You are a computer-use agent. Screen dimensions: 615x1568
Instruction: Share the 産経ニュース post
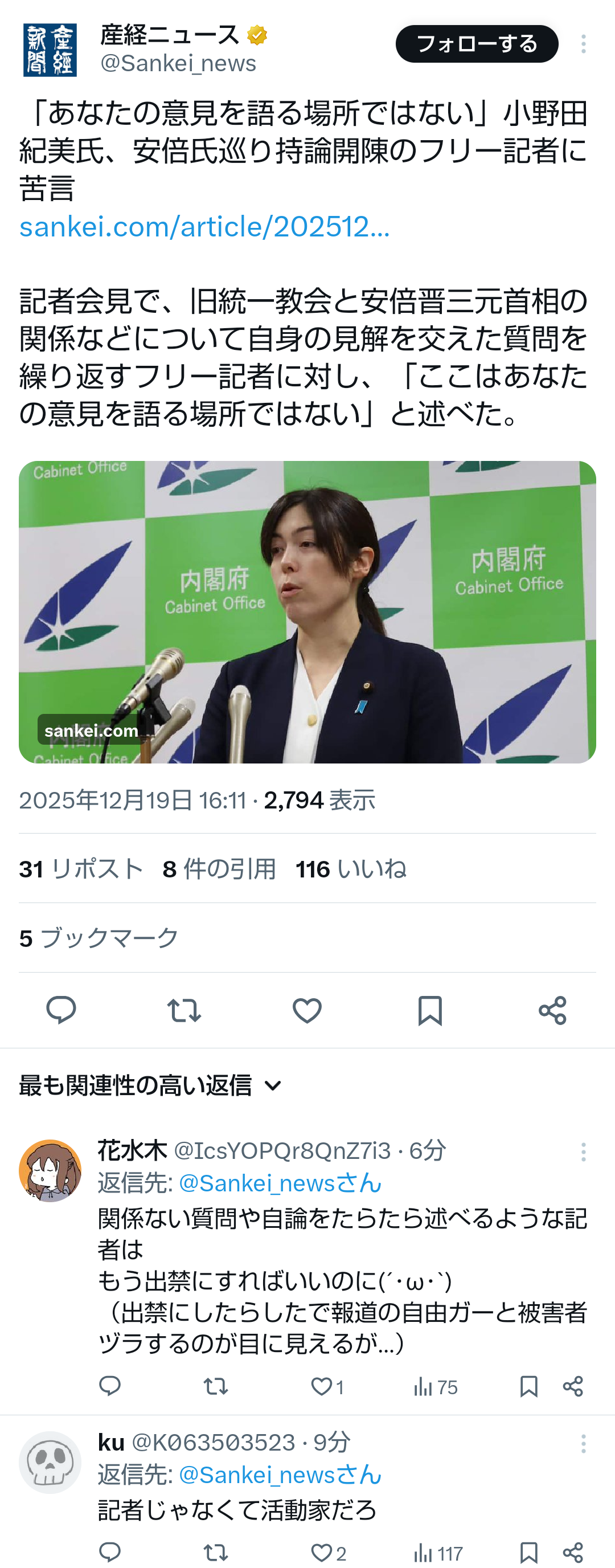coord(552,1010)
